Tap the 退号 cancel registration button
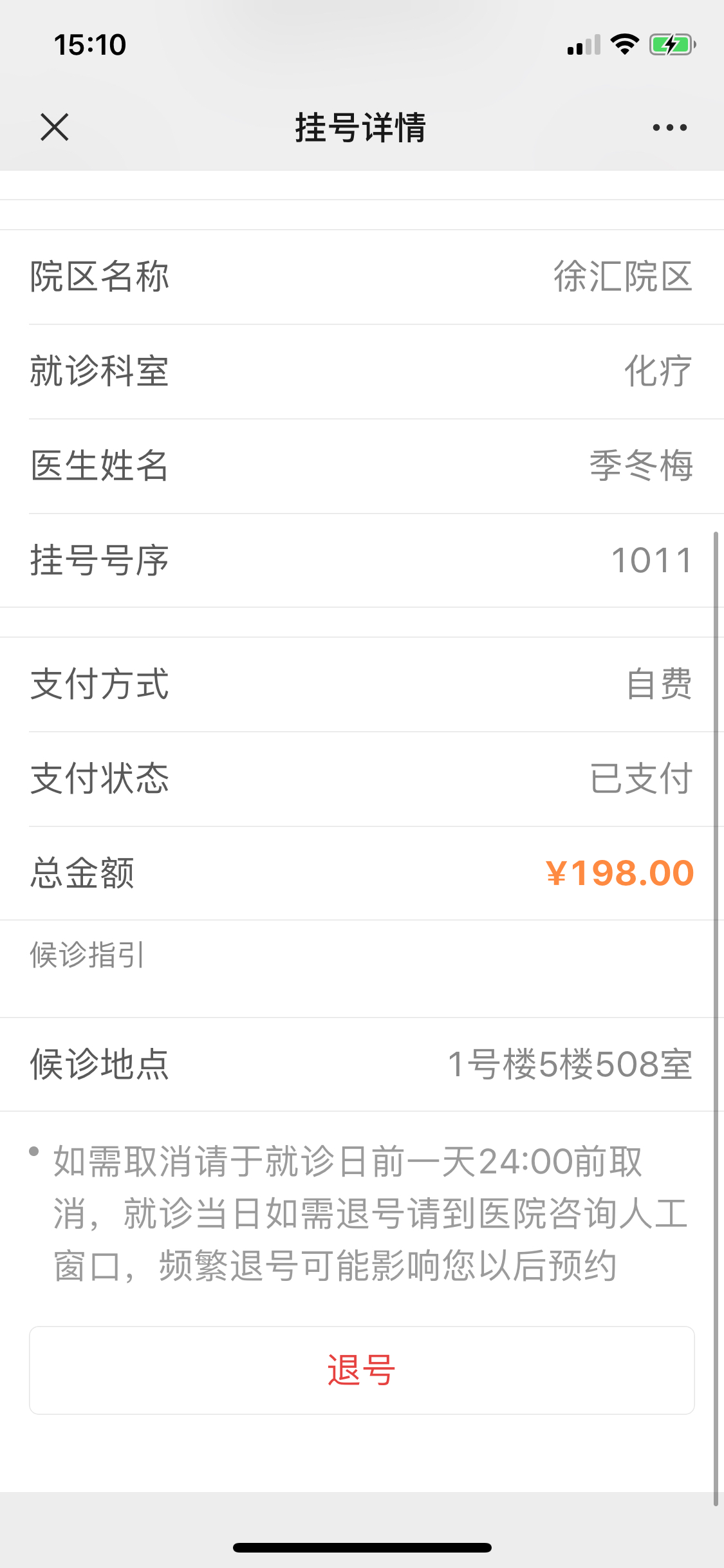The width and height of the screenshot is (724, 1568). click(362, 1370)
